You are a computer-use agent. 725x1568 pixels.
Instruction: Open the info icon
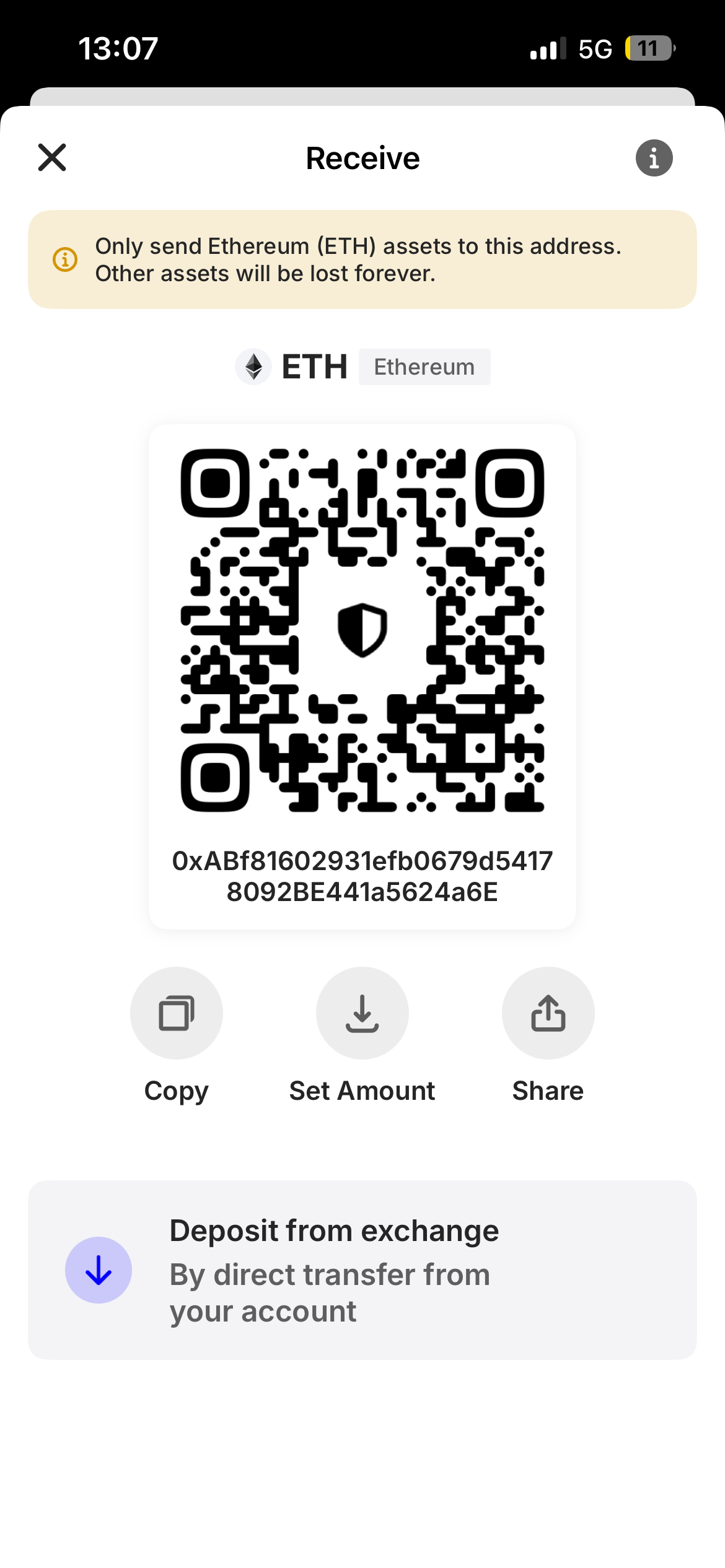654,158
